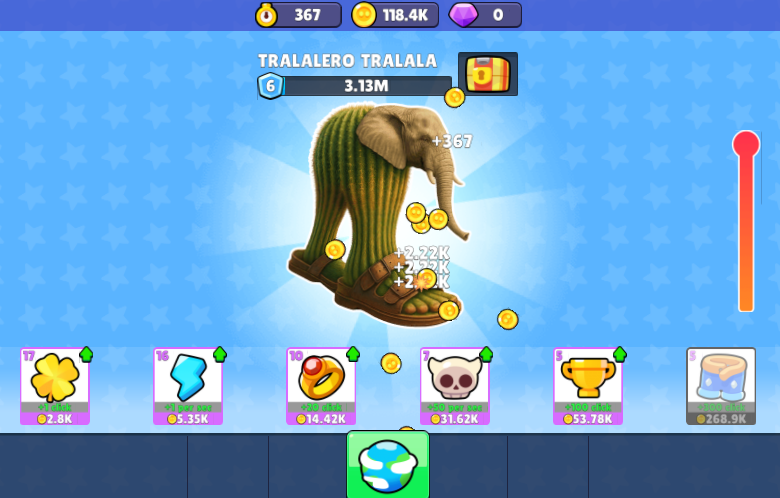The height and width of the screenshot is (498, 780).
Task: Buy the clover upgrade for 2.8K
Action: coord(55,386)
